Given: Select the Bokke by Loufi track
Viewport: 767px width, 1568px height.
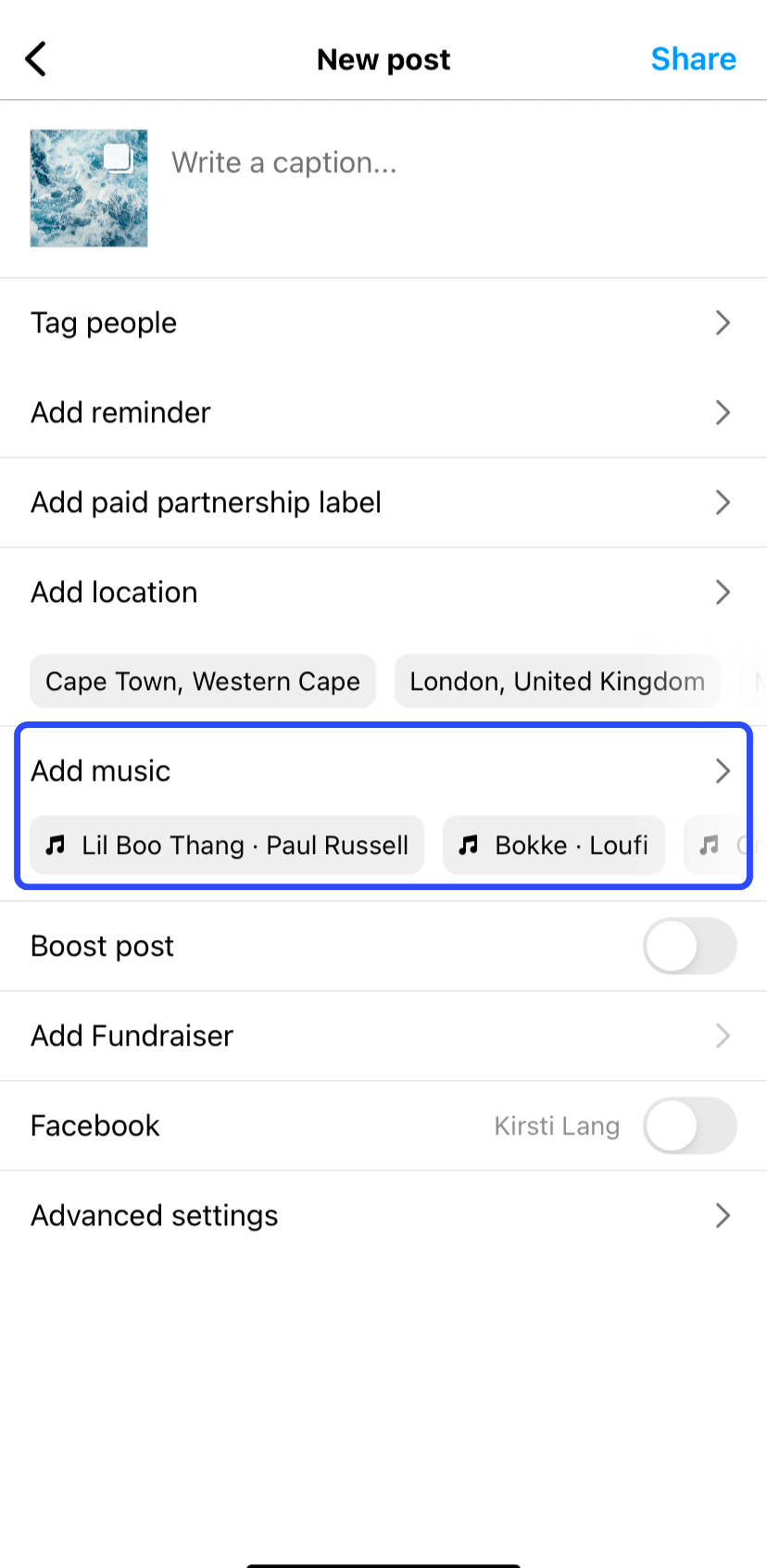Looking at the screenshot, I should (554, 845).
